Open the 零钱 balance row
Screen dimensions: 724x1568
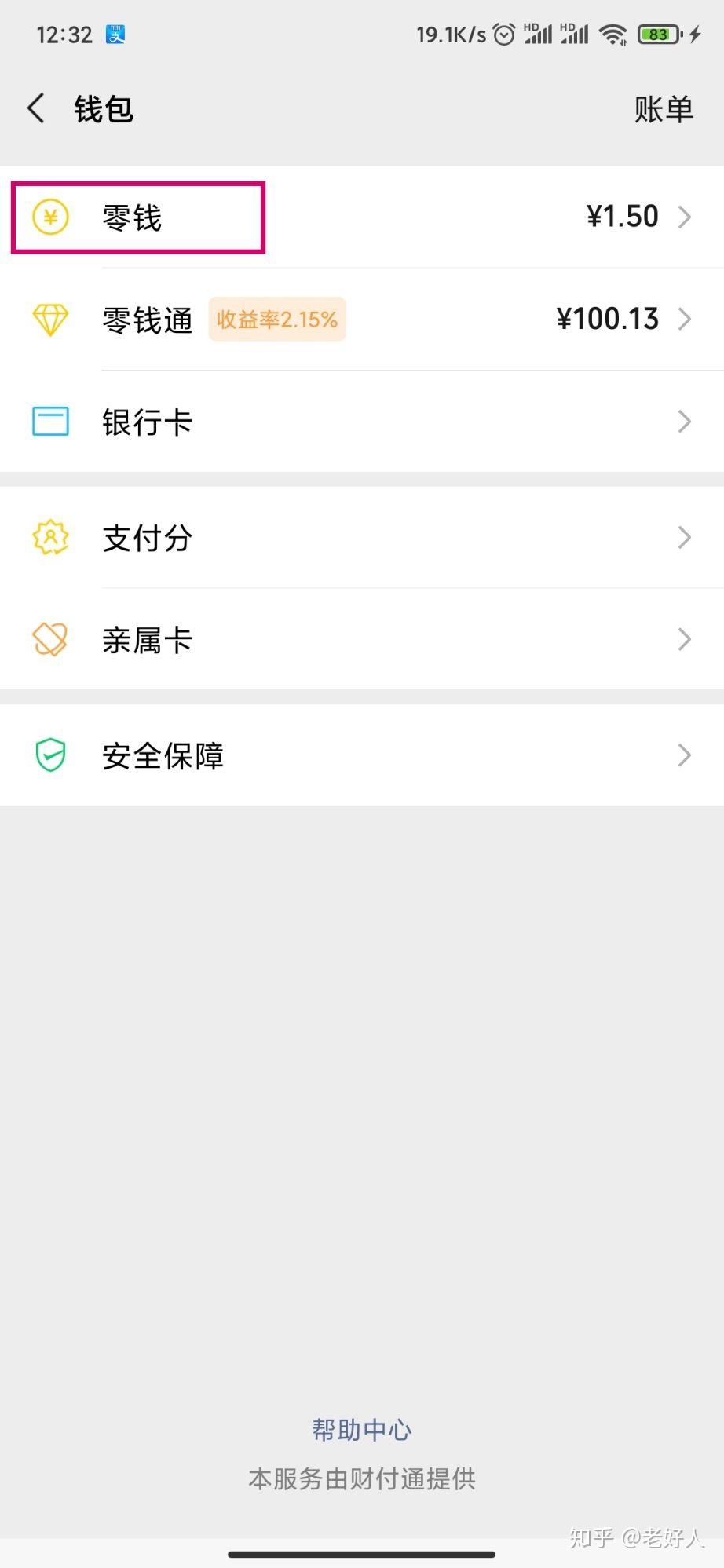(x=362, y=217)
